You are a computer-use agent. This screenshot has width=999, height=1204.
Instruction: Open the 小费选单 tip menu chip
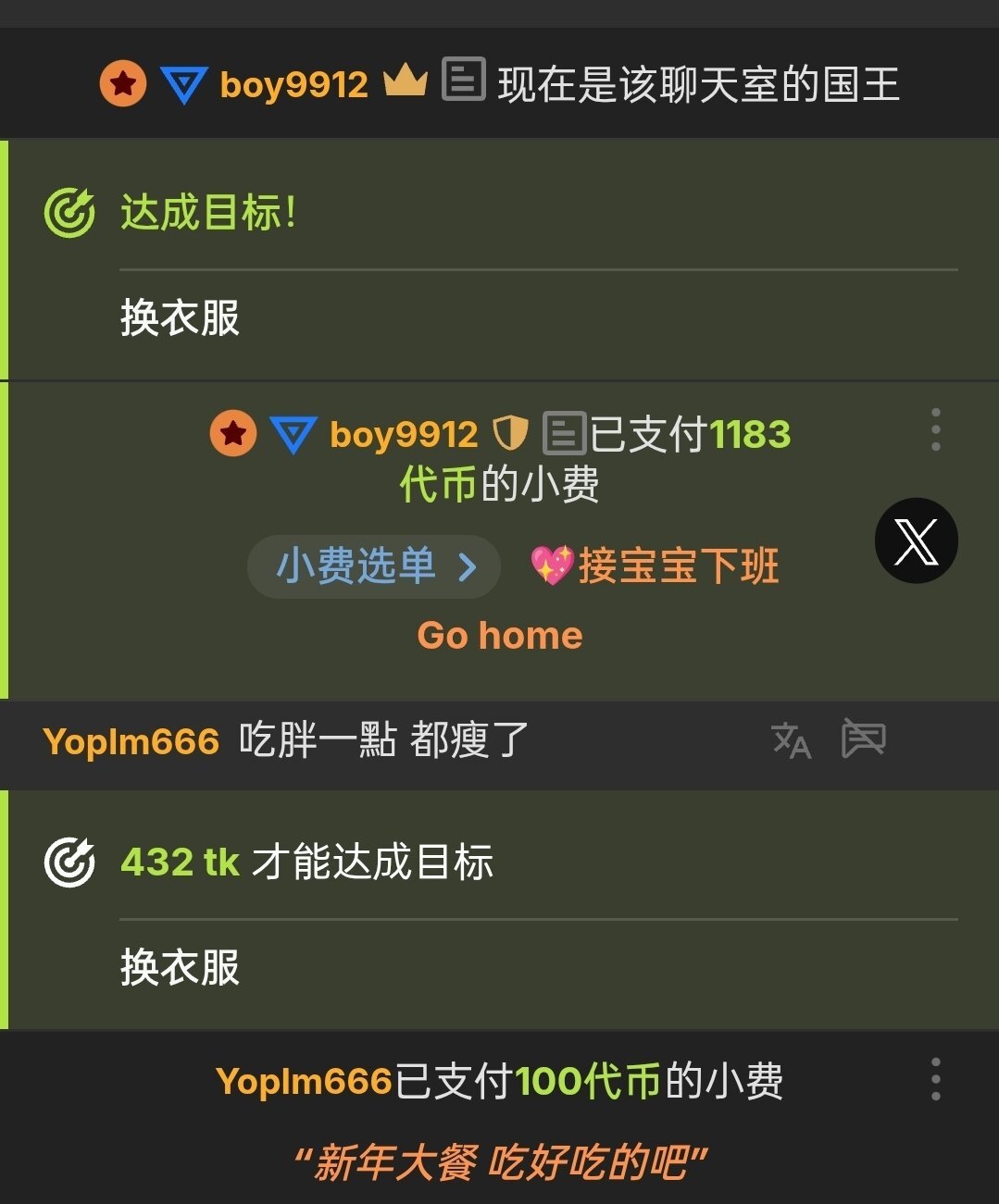(x=374, y=566)
